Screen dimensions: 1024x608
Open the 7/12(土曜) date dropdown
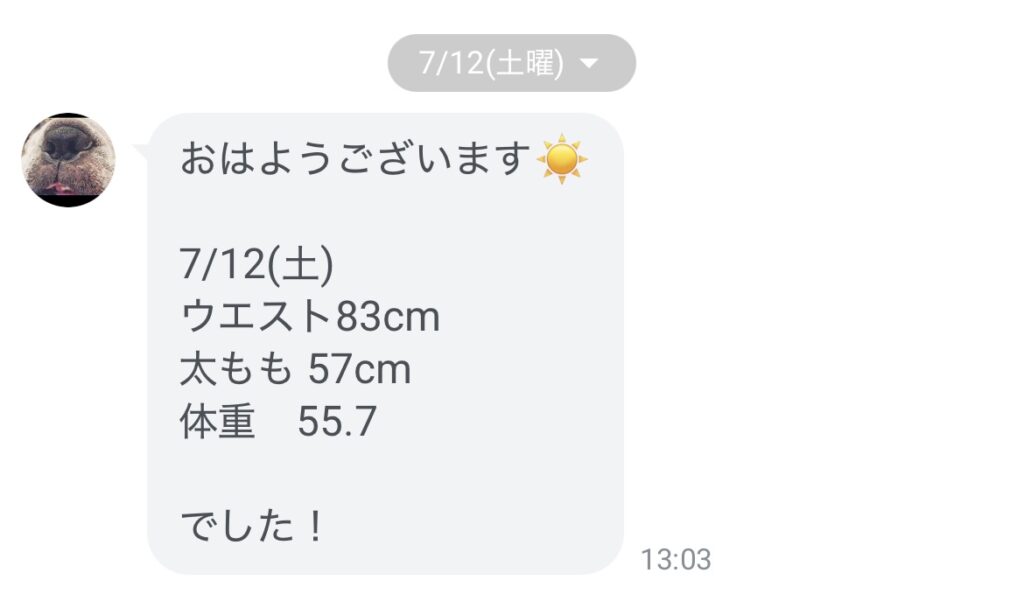tap(511, 63)
